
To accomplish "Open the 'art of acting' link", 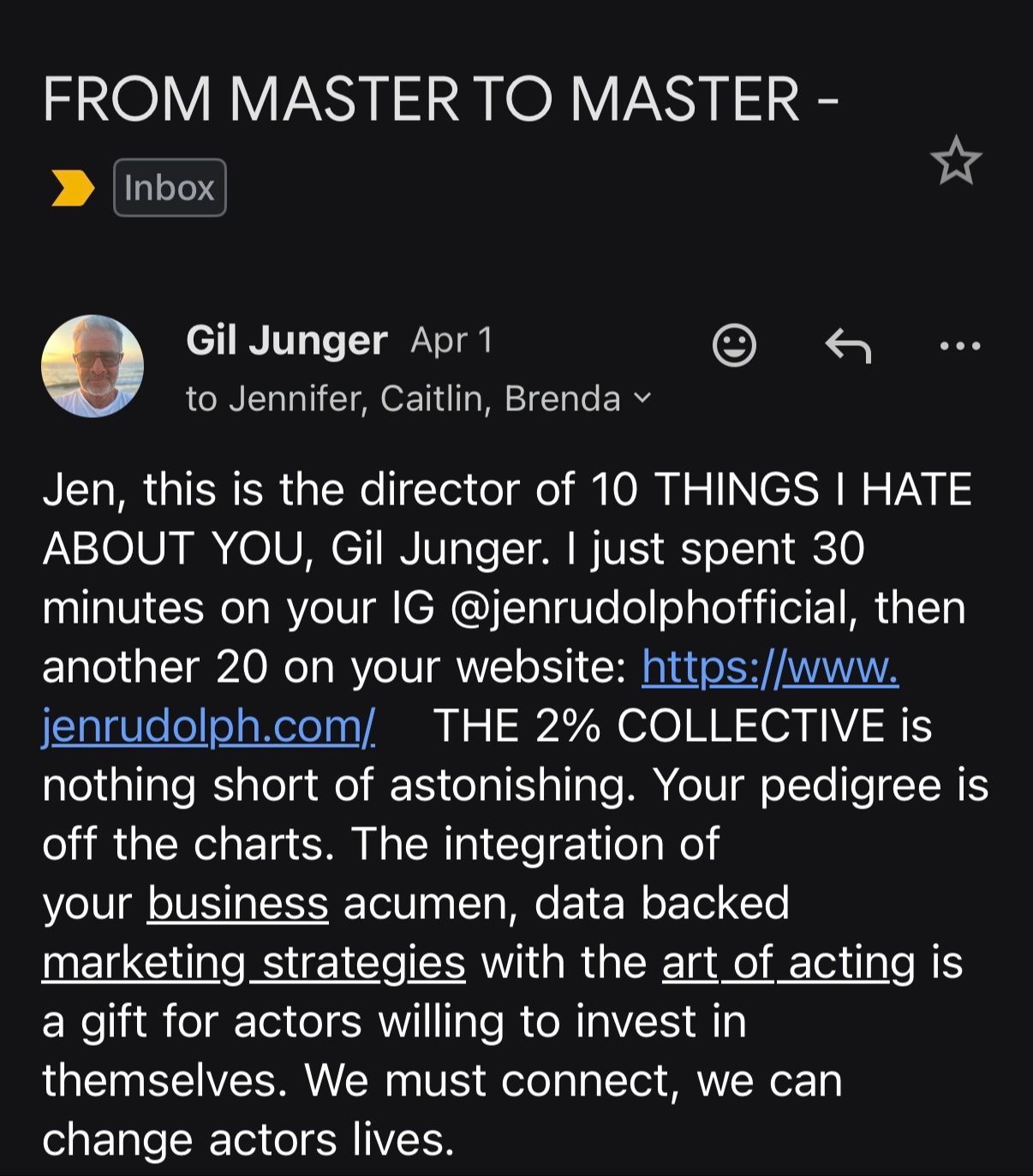I will pos(788,963).
